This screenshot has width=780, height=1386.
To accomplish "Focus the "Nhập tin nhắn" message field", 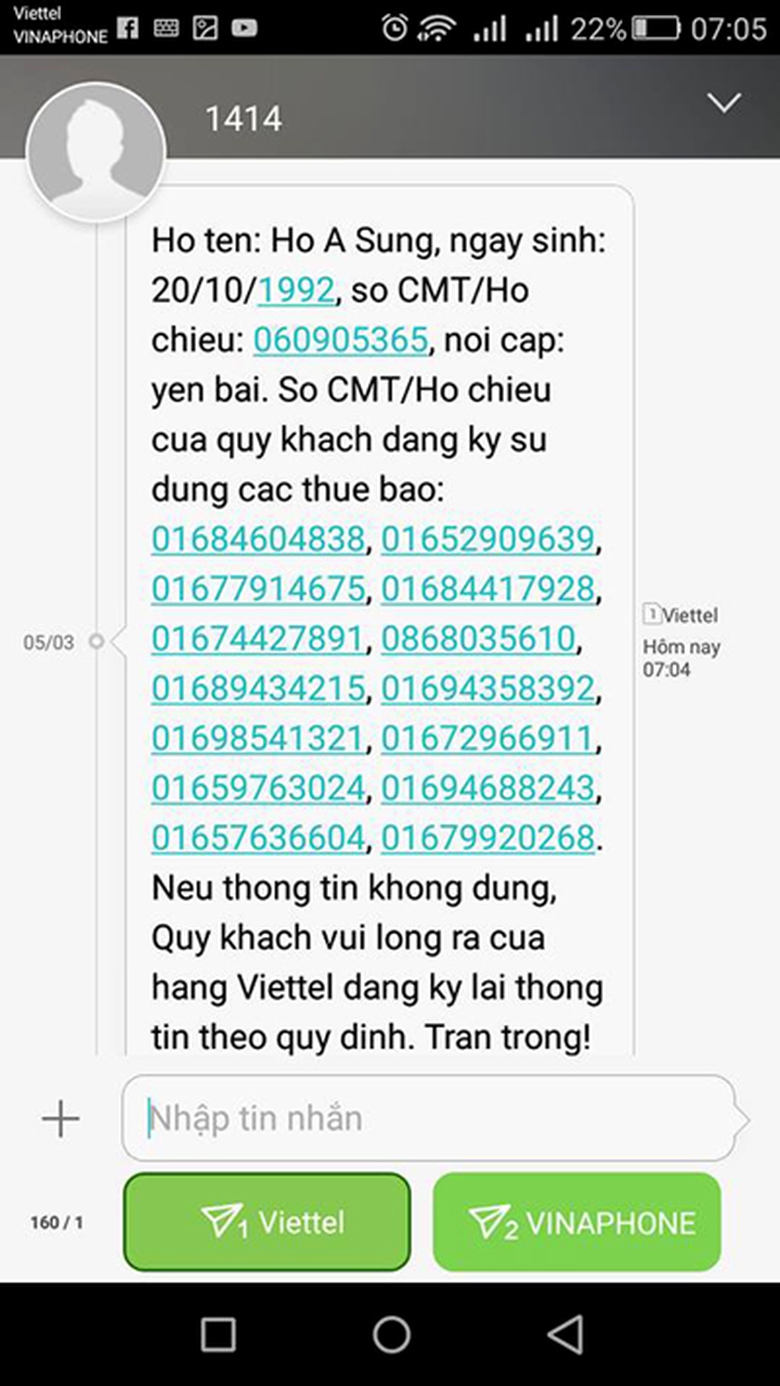I will click(428, 1118).
